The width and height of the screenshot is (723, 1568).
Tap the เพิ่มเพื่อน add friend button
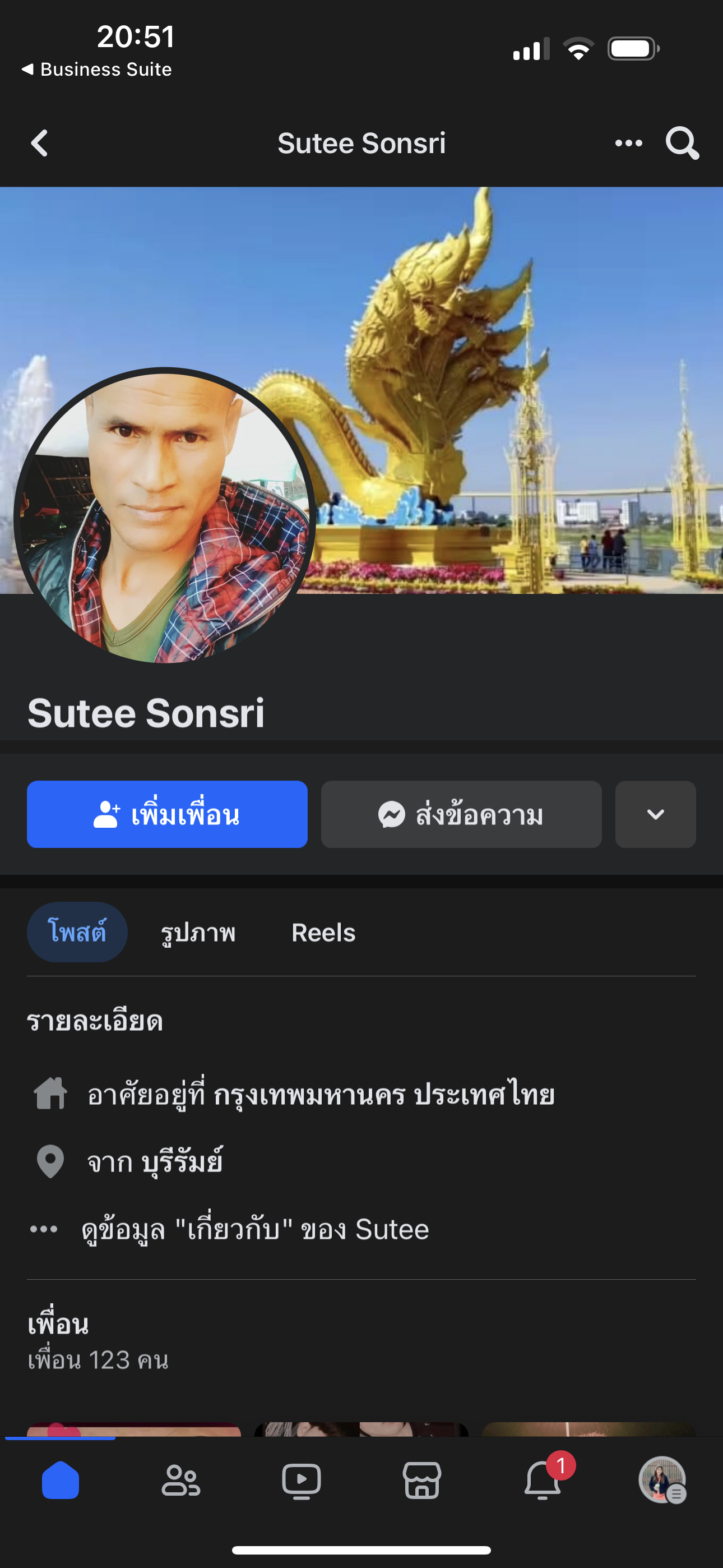[x=167, y=814]
